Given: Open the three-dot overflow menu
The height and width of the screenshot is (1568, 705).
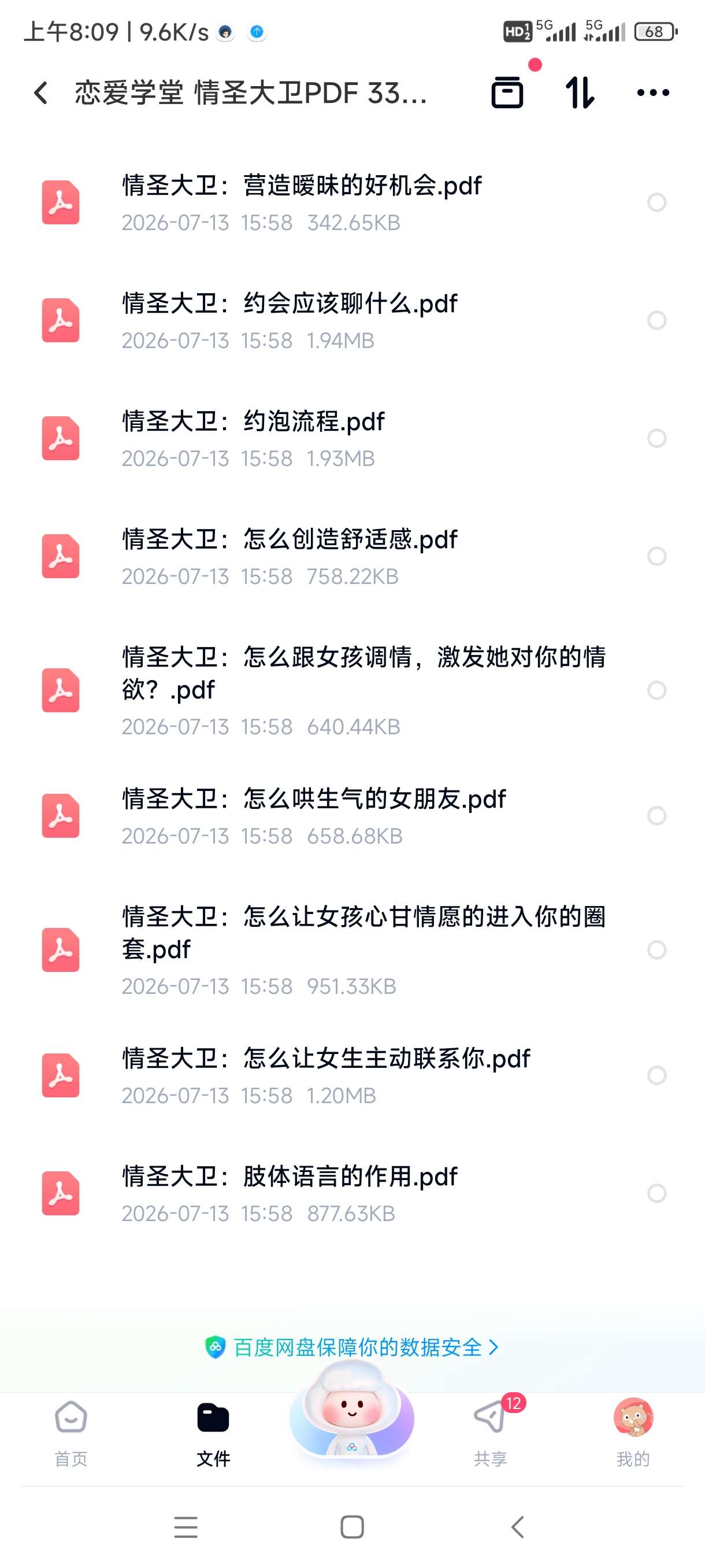Looking at the screenshot, I should 652,93.
